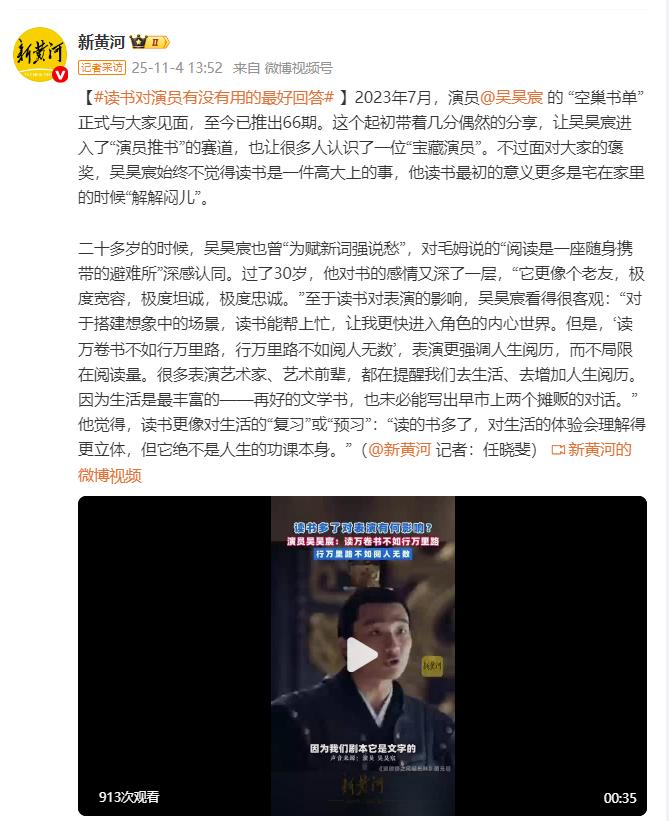Open the @新黄河 mention in the post
This screenshot has height=821, width=669.
(400, 449)
